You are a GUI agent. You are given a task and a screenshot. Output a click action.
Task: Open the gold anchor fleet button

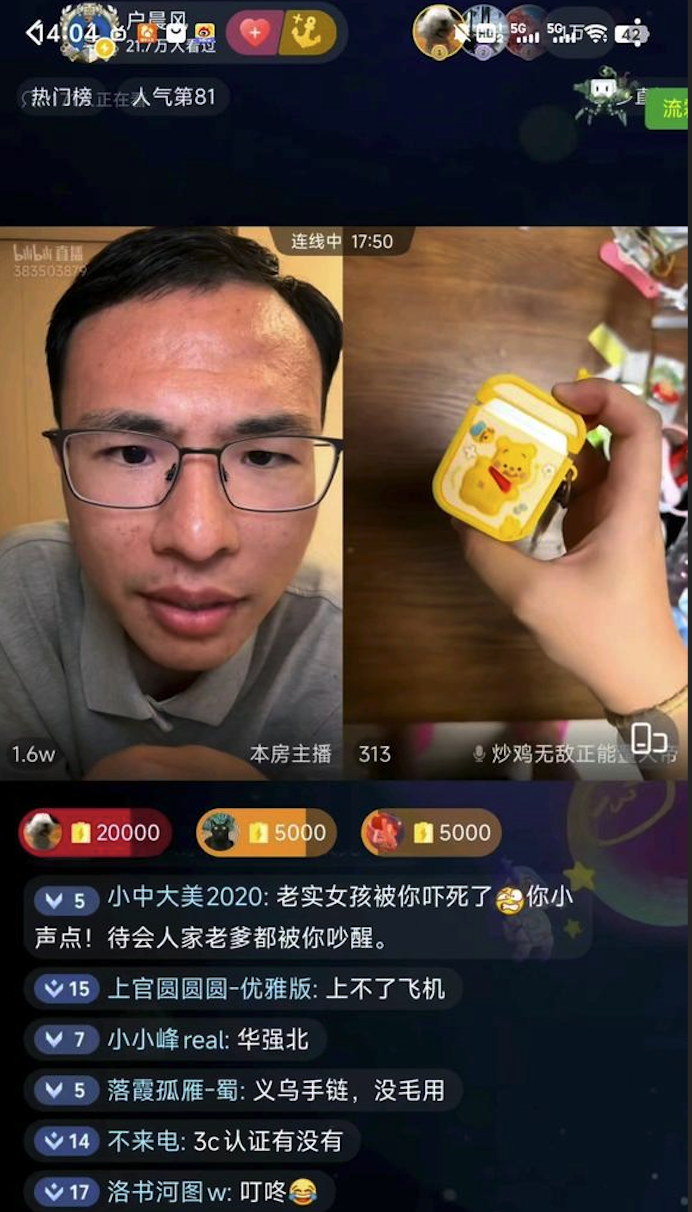tap(308, 33)
